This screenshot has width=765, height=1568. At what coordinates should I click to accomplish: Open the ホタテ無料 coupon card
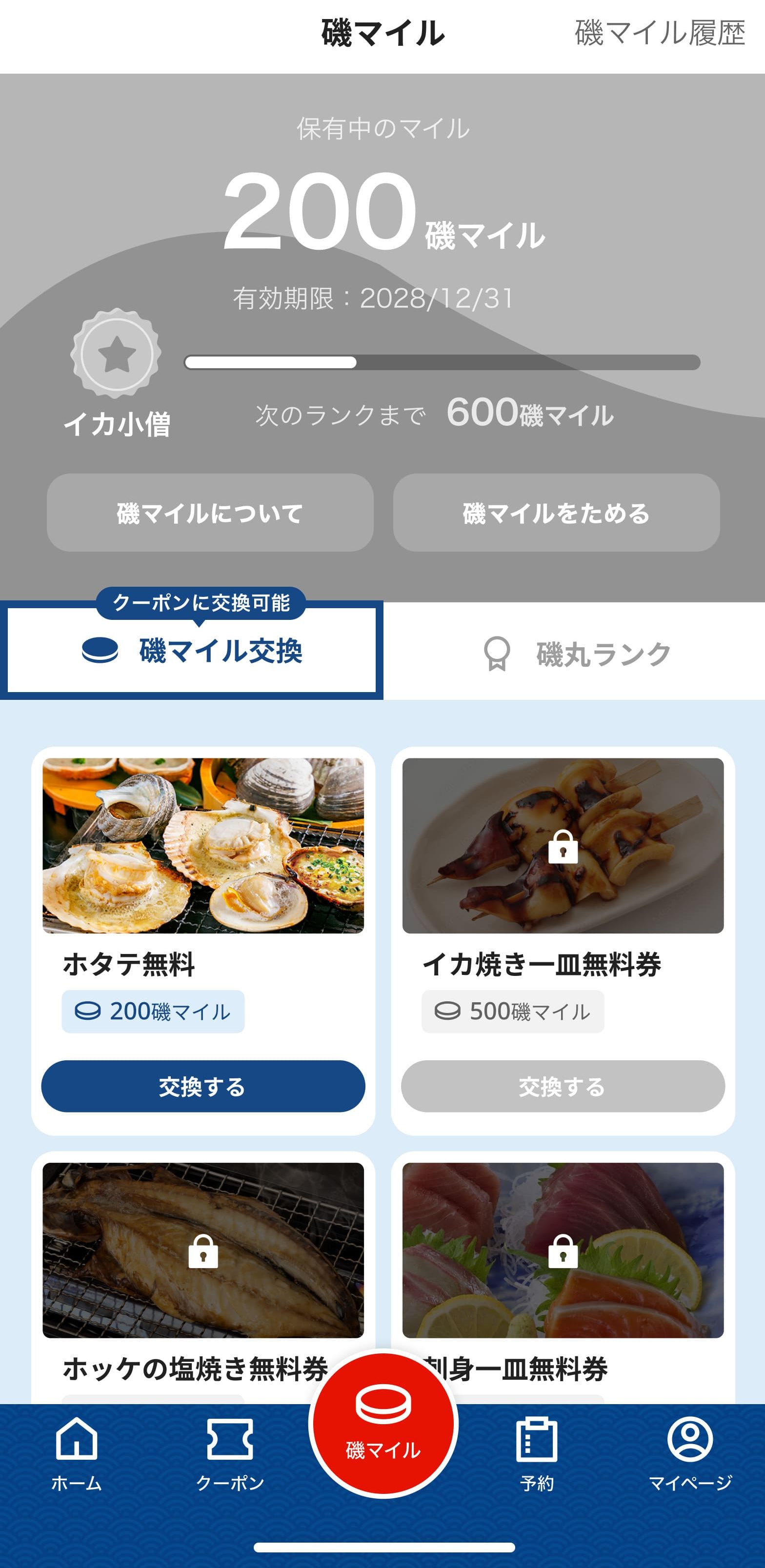click(203, 846)
